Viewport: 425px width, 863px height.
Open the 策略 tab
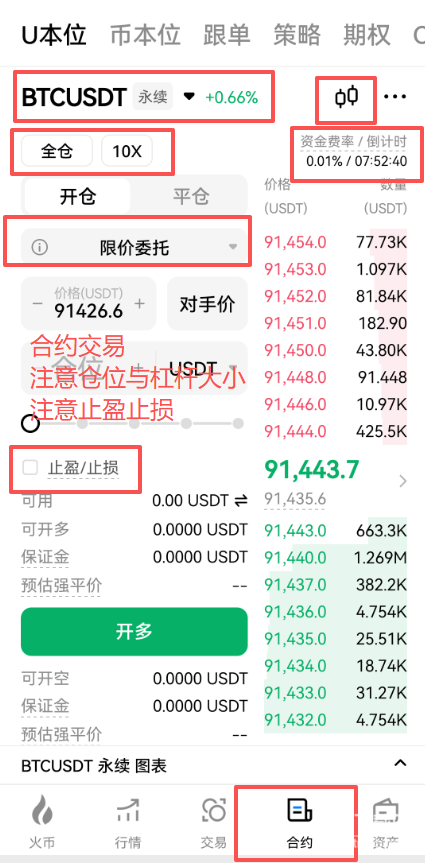(297, 35)
